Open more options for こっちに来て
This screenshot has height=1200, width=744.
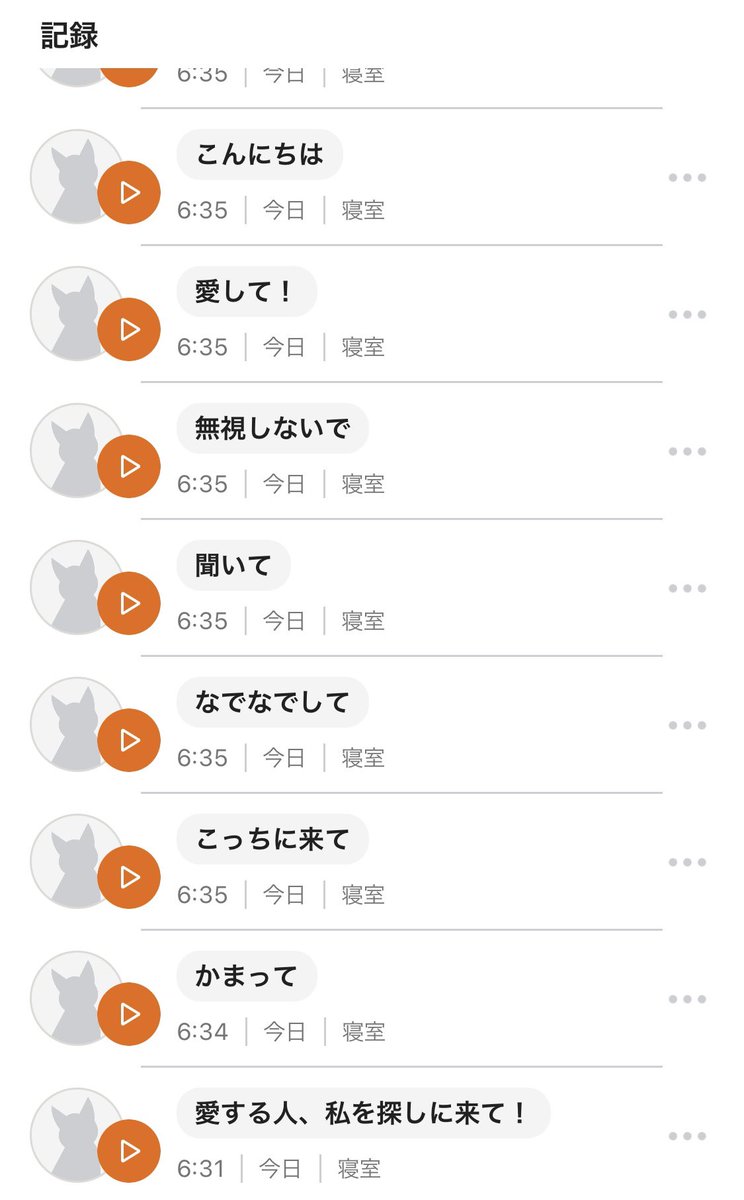[x=687, y=863]
